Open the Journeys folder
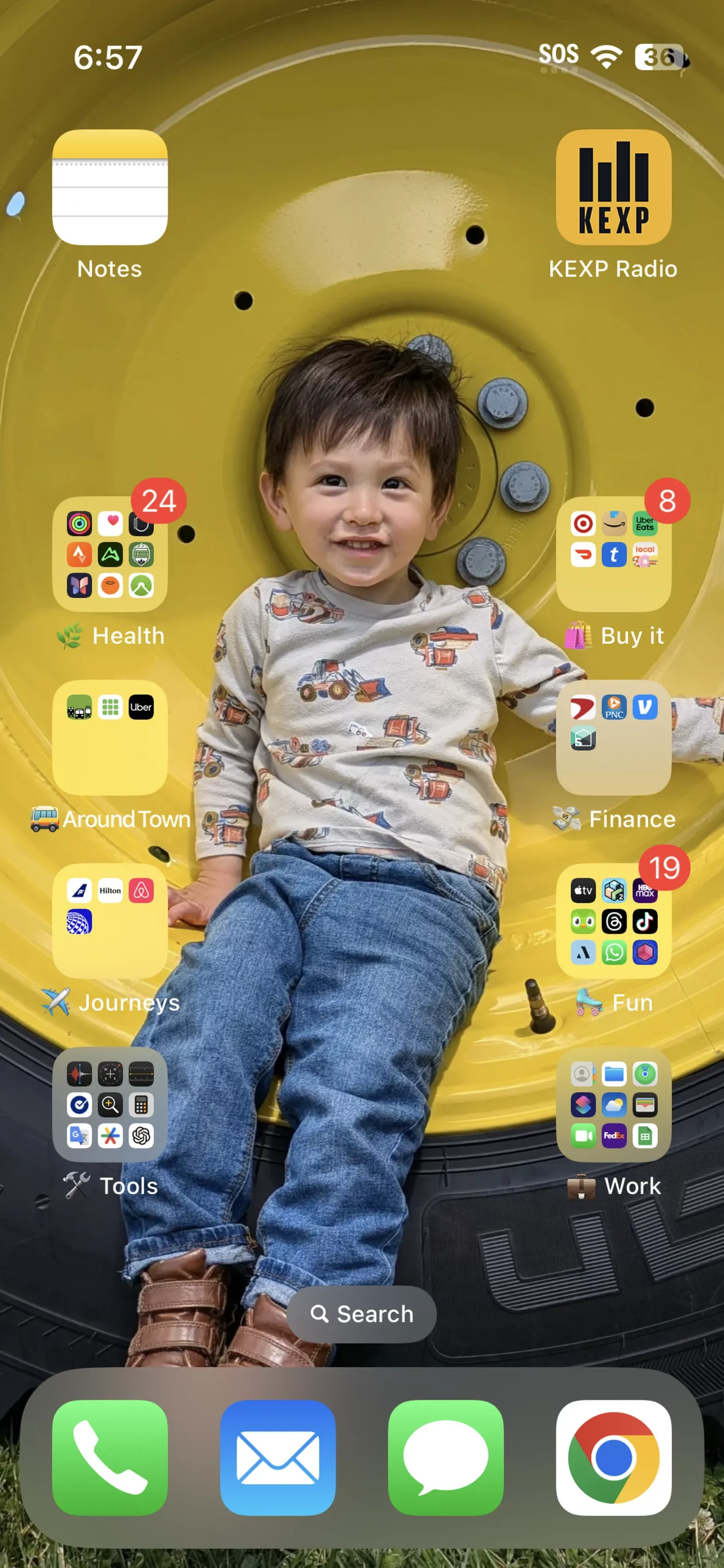 (x=110, y=921)
